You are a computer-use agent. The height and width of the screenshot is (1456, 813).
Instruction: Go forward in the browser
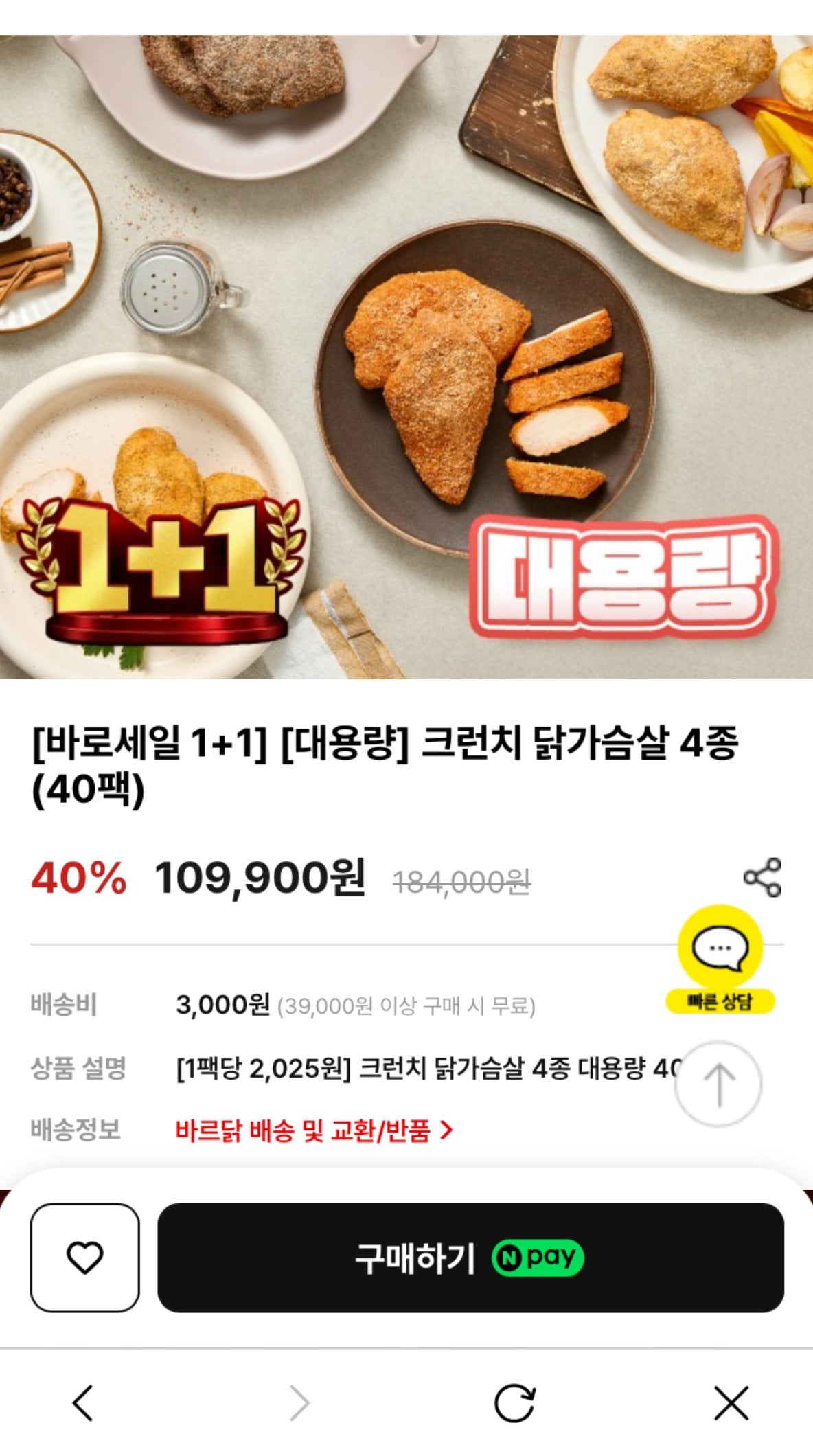click(299, 1402)
